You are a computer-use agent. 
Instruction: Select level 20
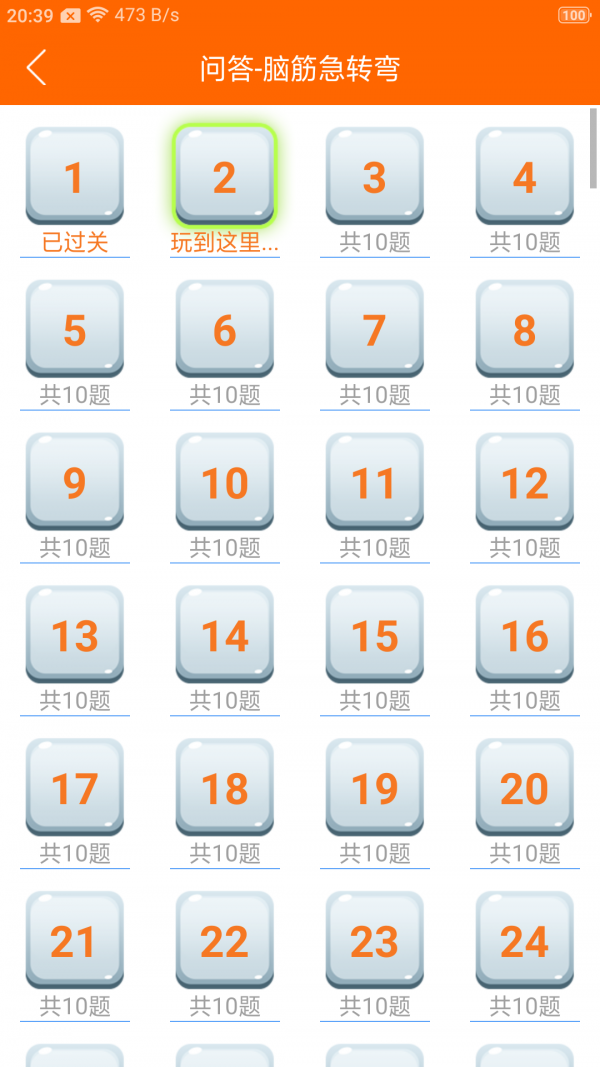pos(525,789)
